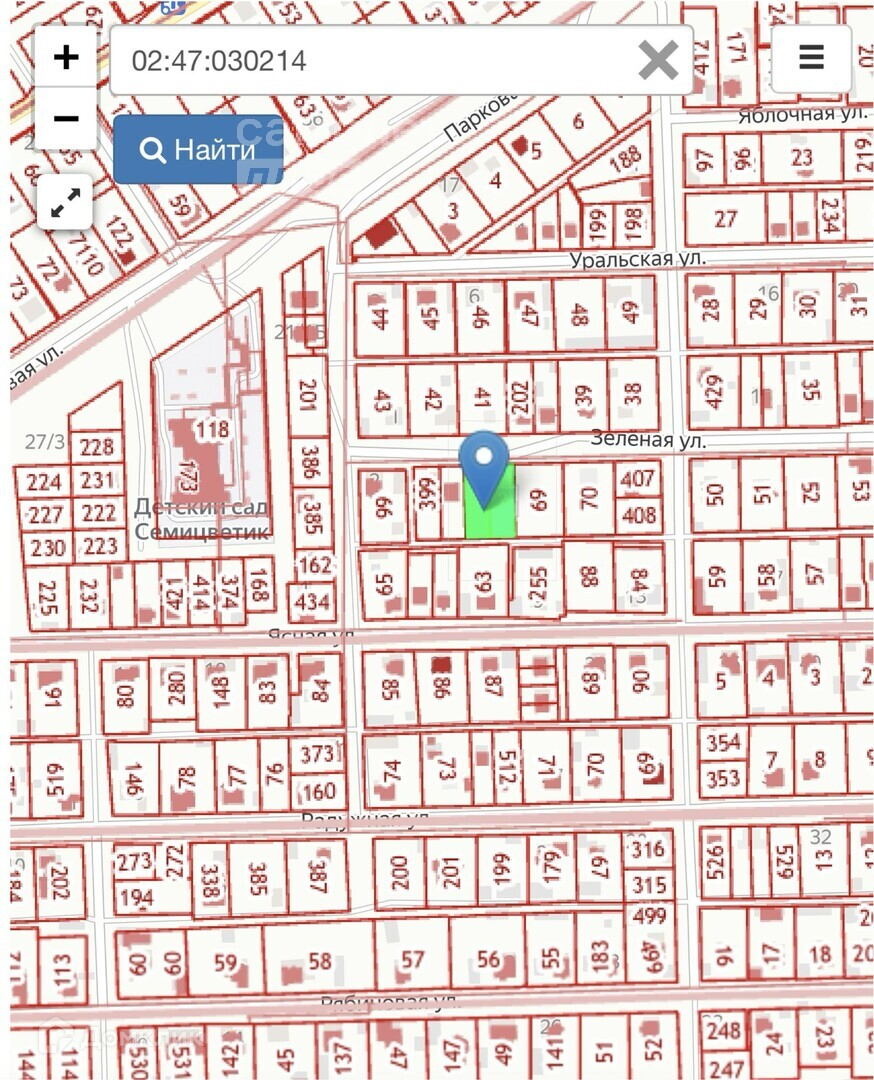
Task: Zoom in on the cadastral map
Action: 66,57
